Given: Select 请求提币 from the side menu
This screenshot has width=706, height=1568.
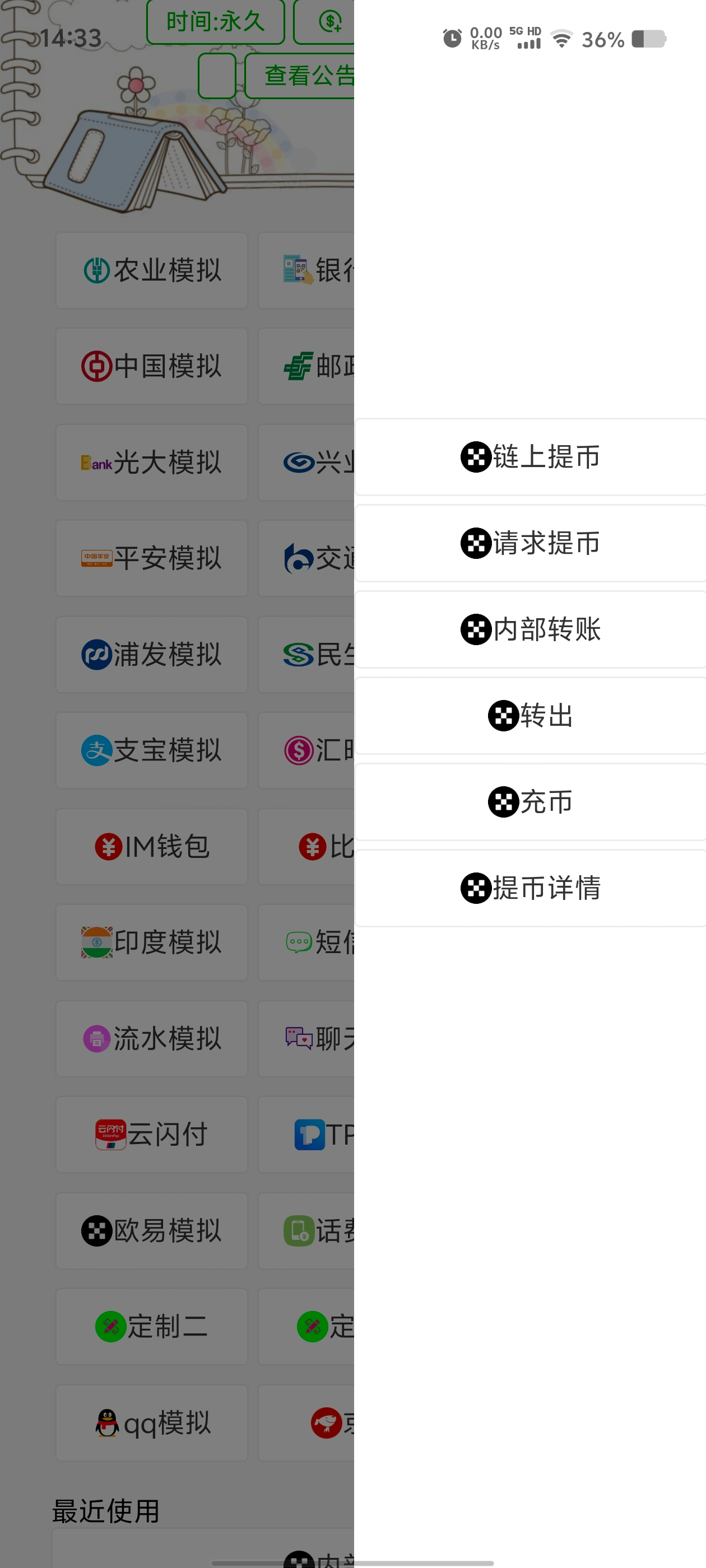Looking at the screenshot, I should point(530,543).
